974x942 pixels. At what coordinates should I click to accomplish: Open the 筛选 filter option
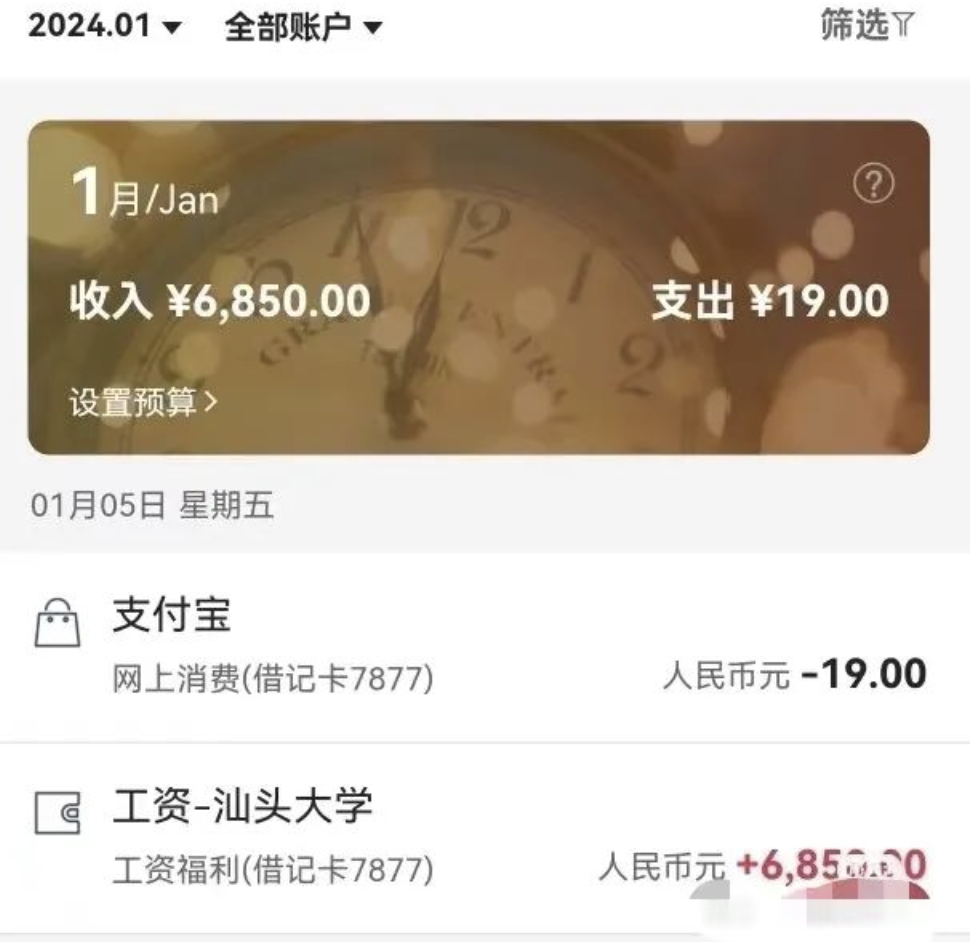coord(866,27)
